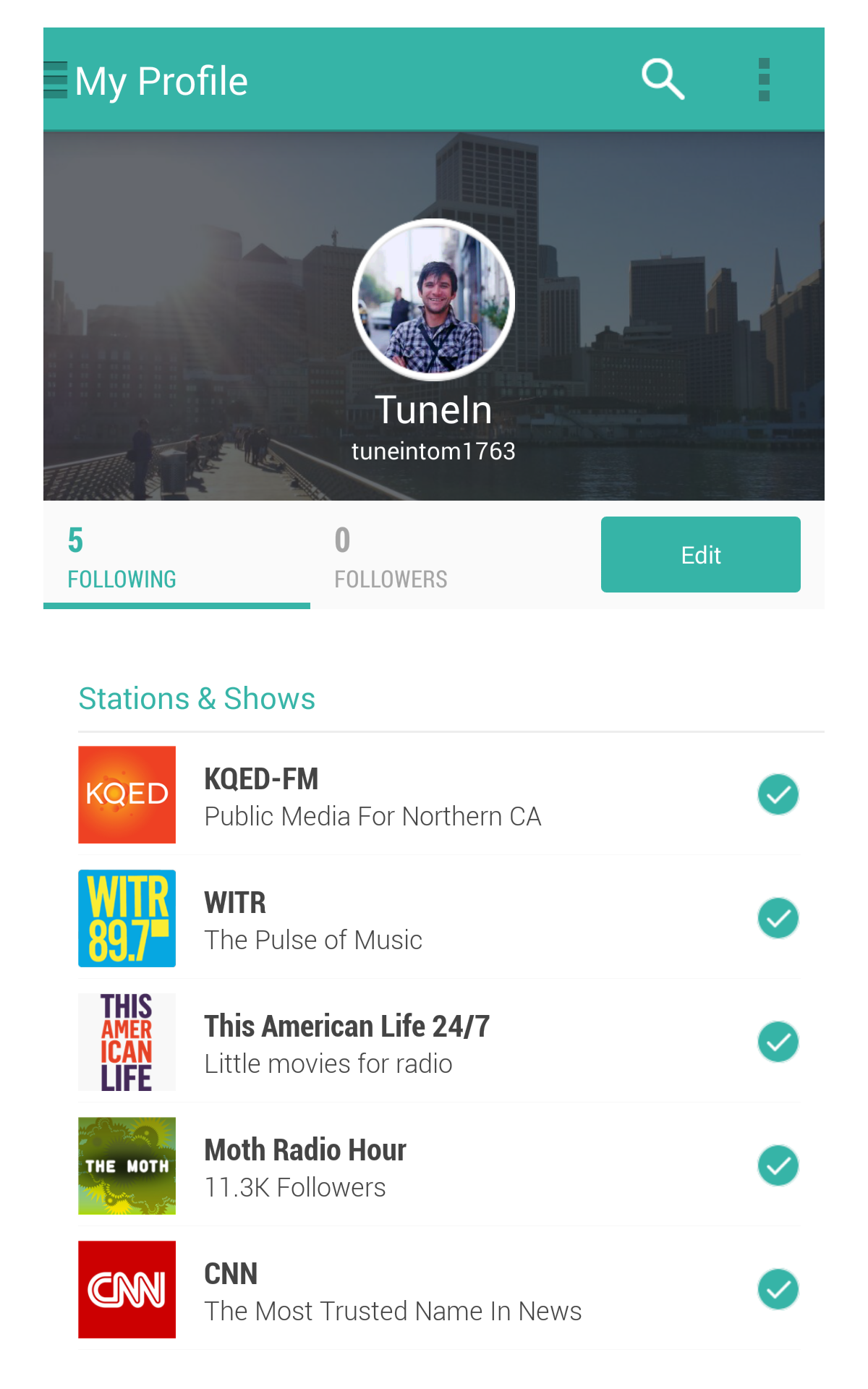Unfollow CNN via its checkmark
The image size is (868, 1389).
coord(778,1289)
